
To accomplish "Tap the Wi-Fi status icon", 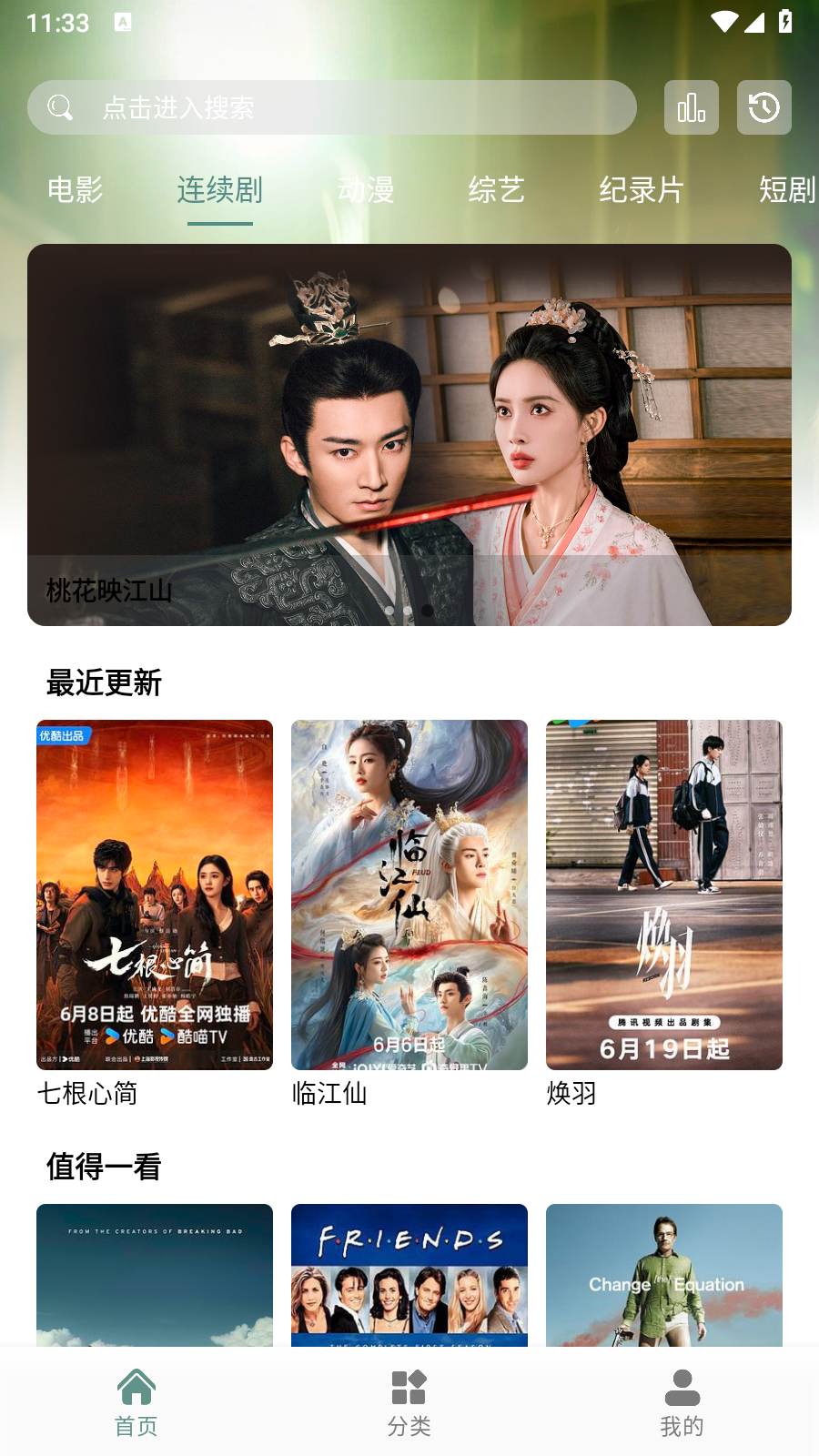I will click(723, 22).
